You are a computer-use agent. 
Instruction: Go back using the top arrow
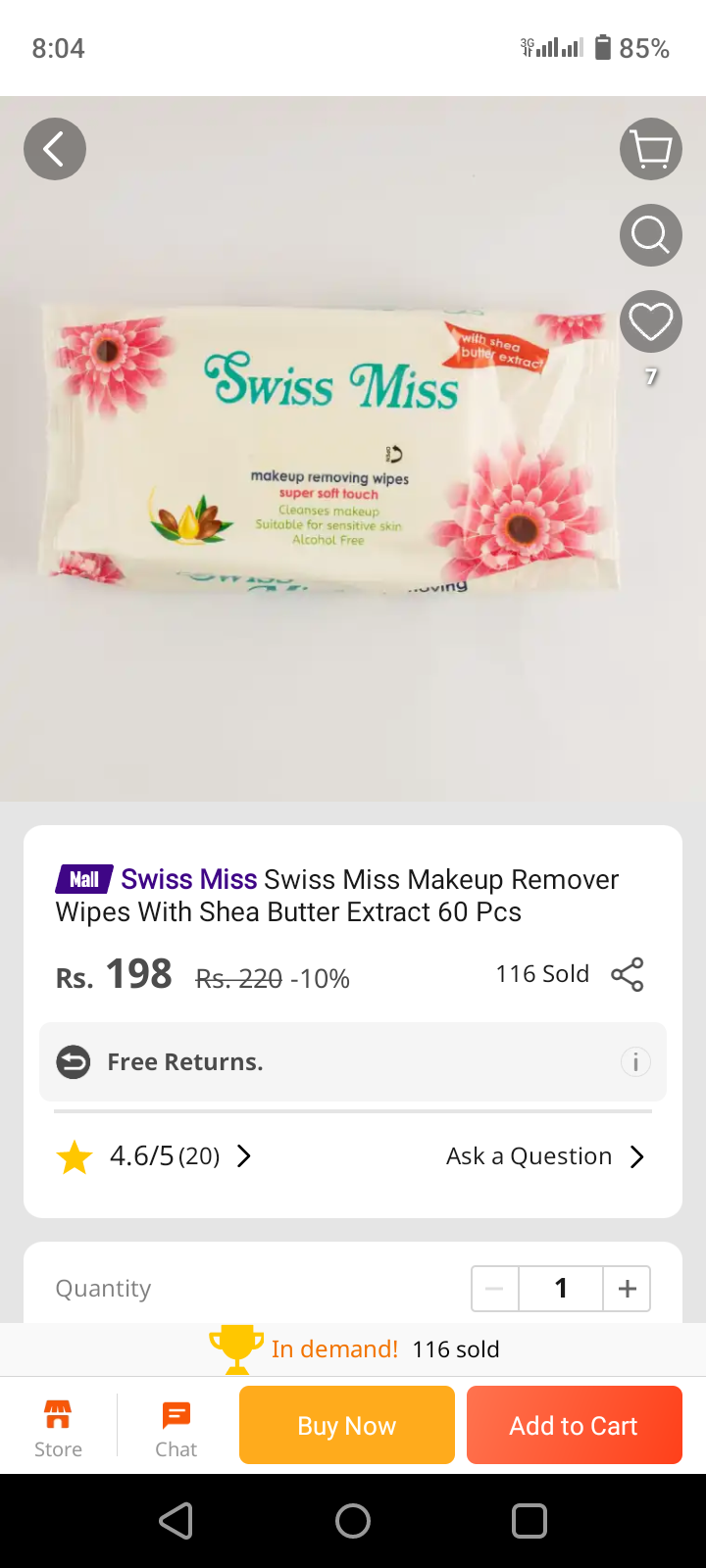click(55, 149)
